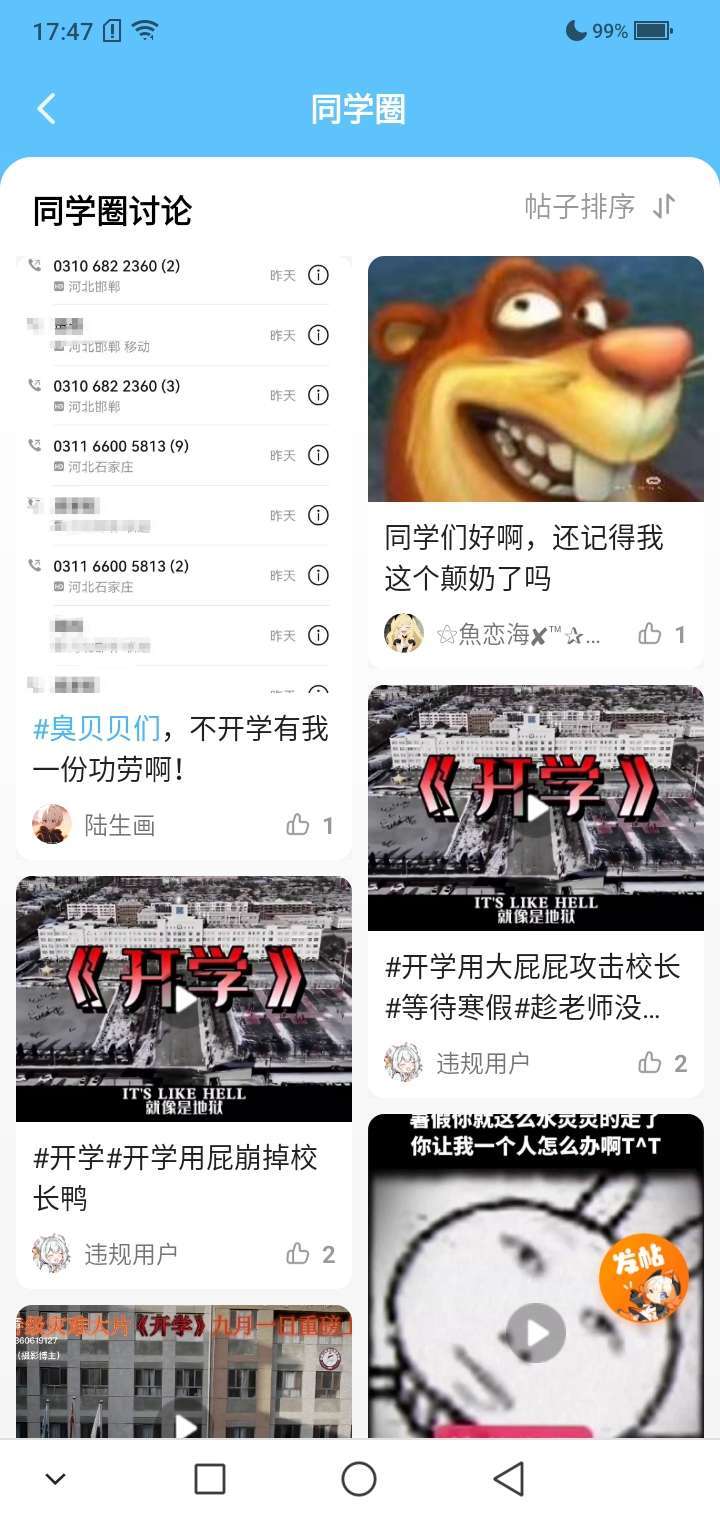Tap the orange 发帖 floating button
This screenshot has height=1520, width=720.
point(643,1278)
